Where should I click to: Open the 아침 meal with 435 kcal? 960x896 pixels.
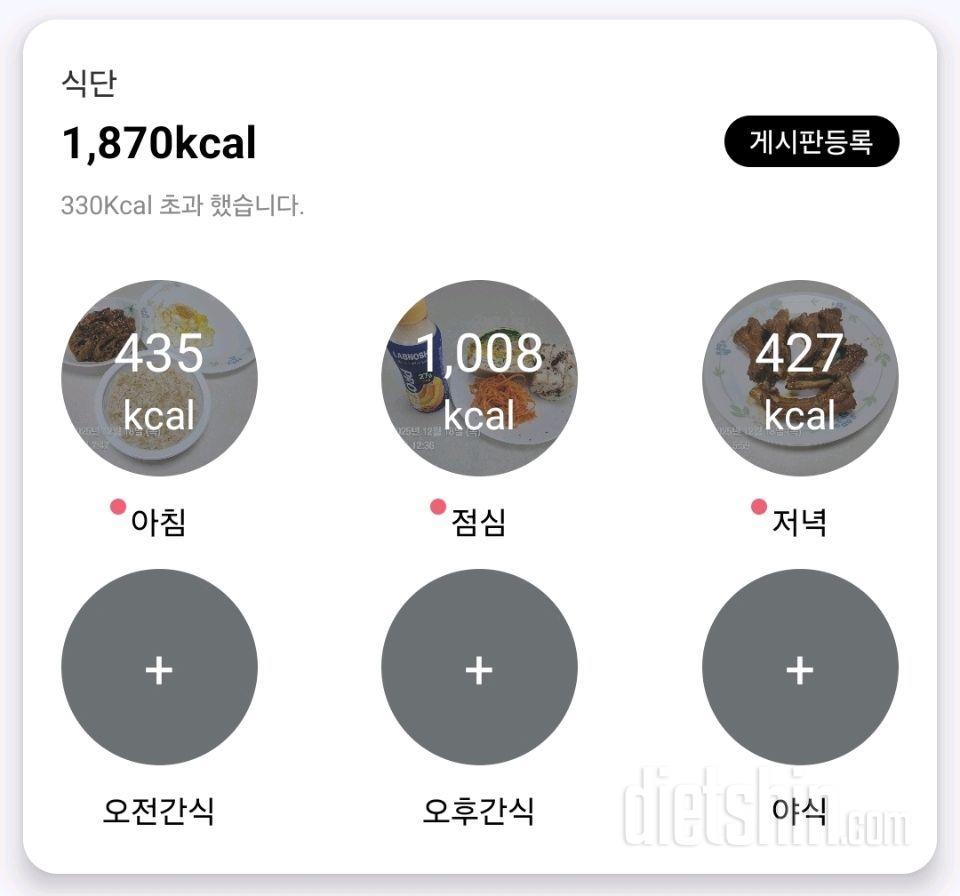point(159,378)
